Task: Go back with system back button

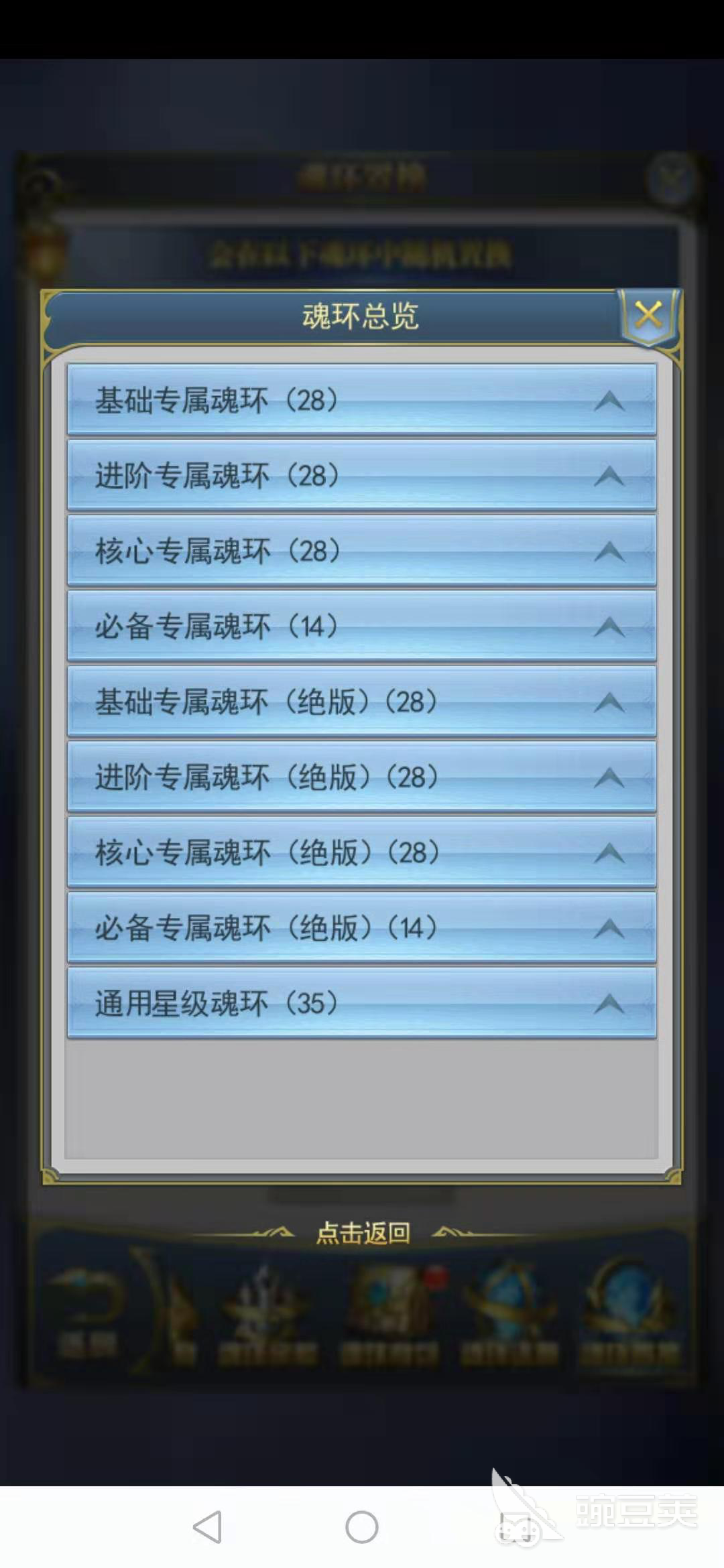Action: tap(207, 1527)
